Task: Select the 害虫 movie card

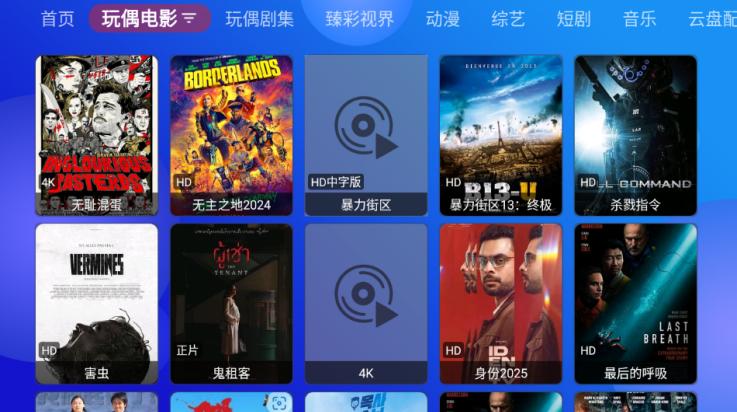Action: tap(97, 304)
